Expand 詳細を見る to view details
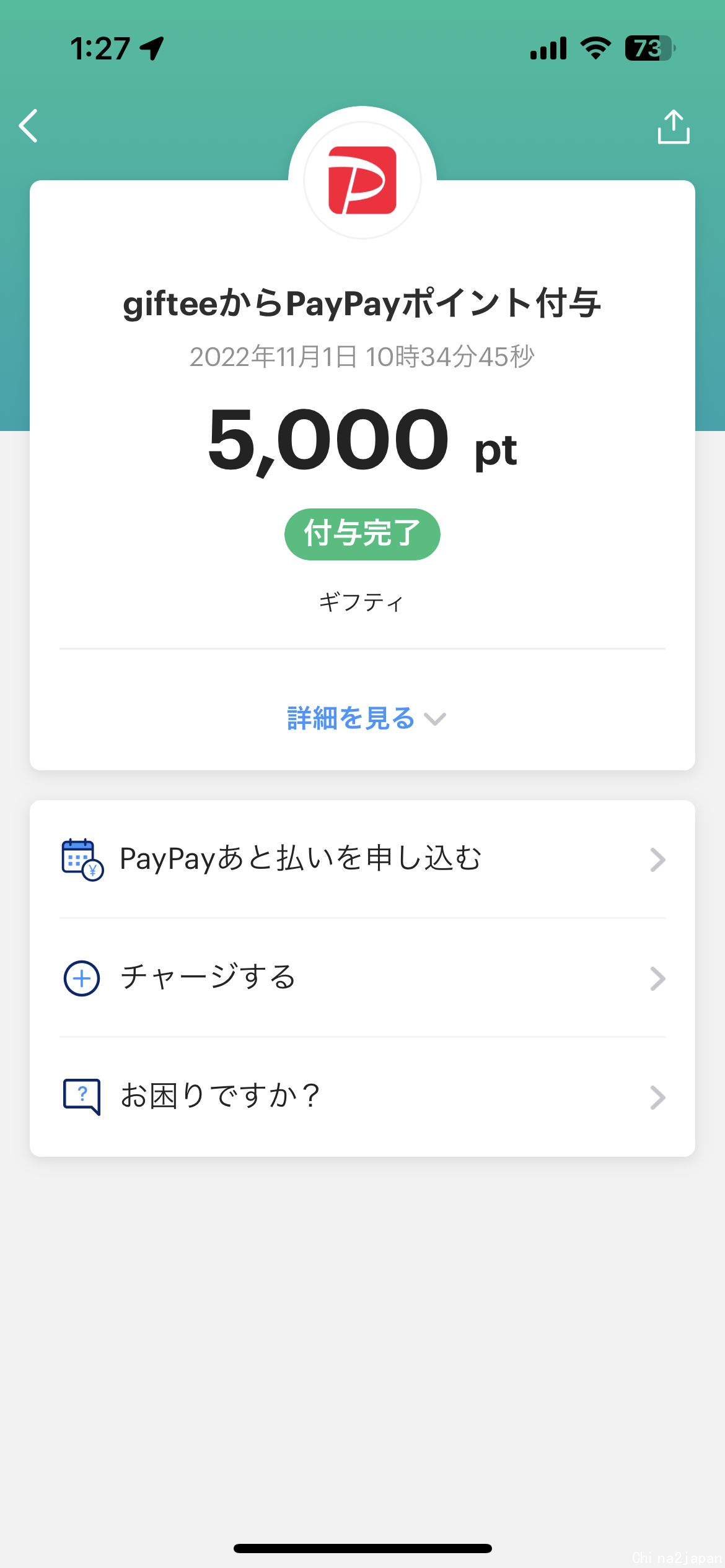Screen dimensions: 725x1568 (x=366, y=718)
